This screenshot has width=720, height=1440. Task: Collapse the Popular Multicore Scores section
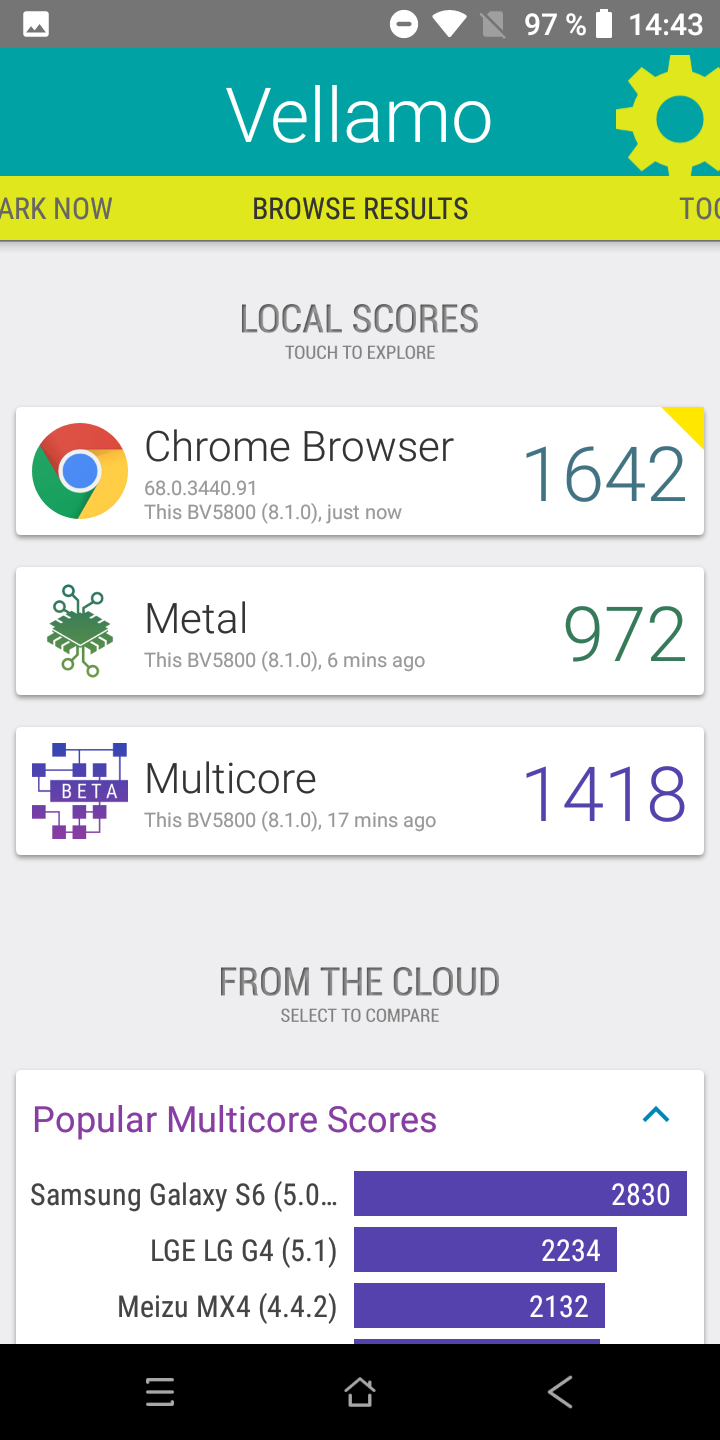[x=655, y=1115]
